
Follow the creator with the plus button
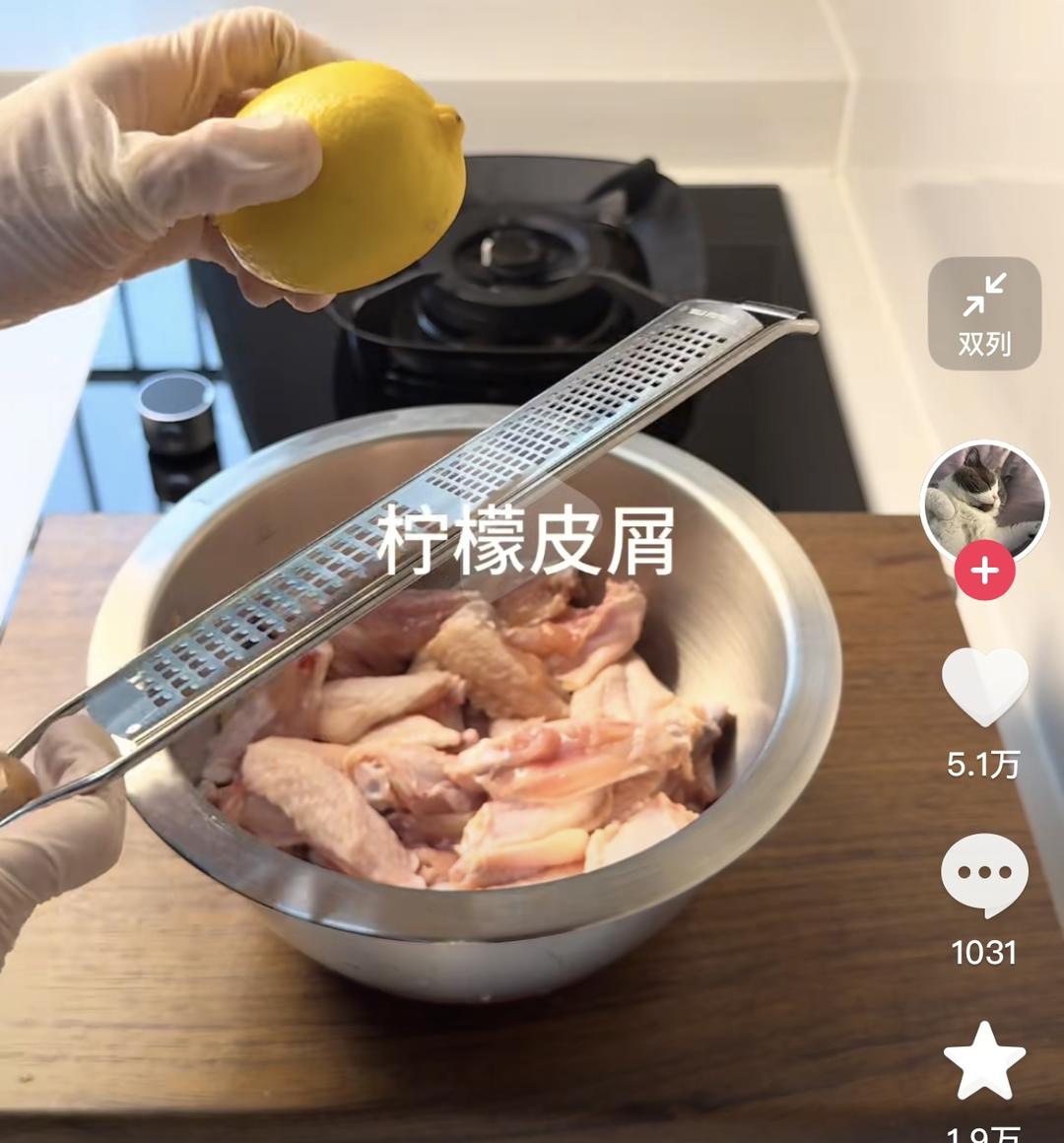click(x=984, y=571)
